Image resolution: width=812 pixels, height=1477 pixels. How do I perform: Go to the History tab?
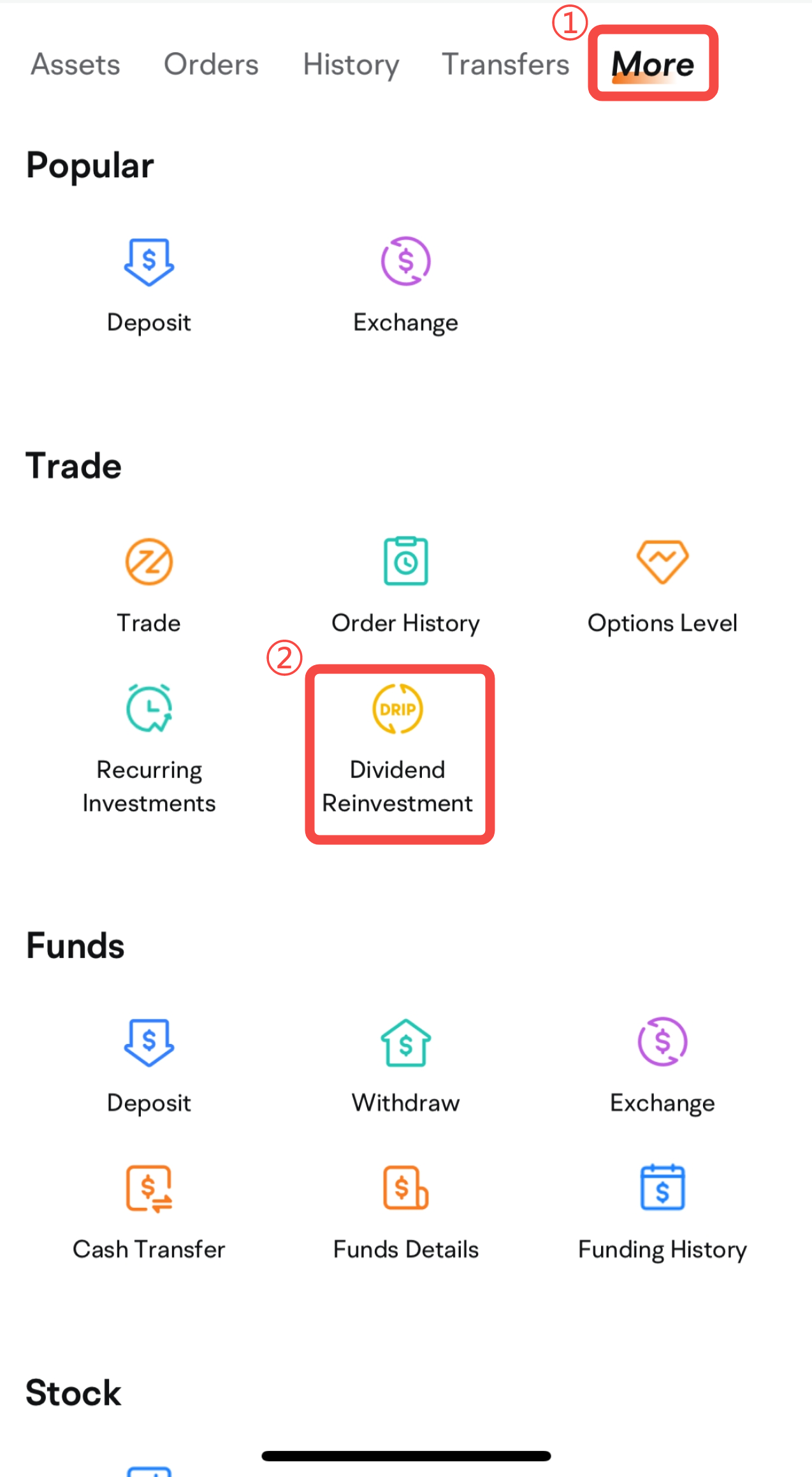(x=351, y=64)
